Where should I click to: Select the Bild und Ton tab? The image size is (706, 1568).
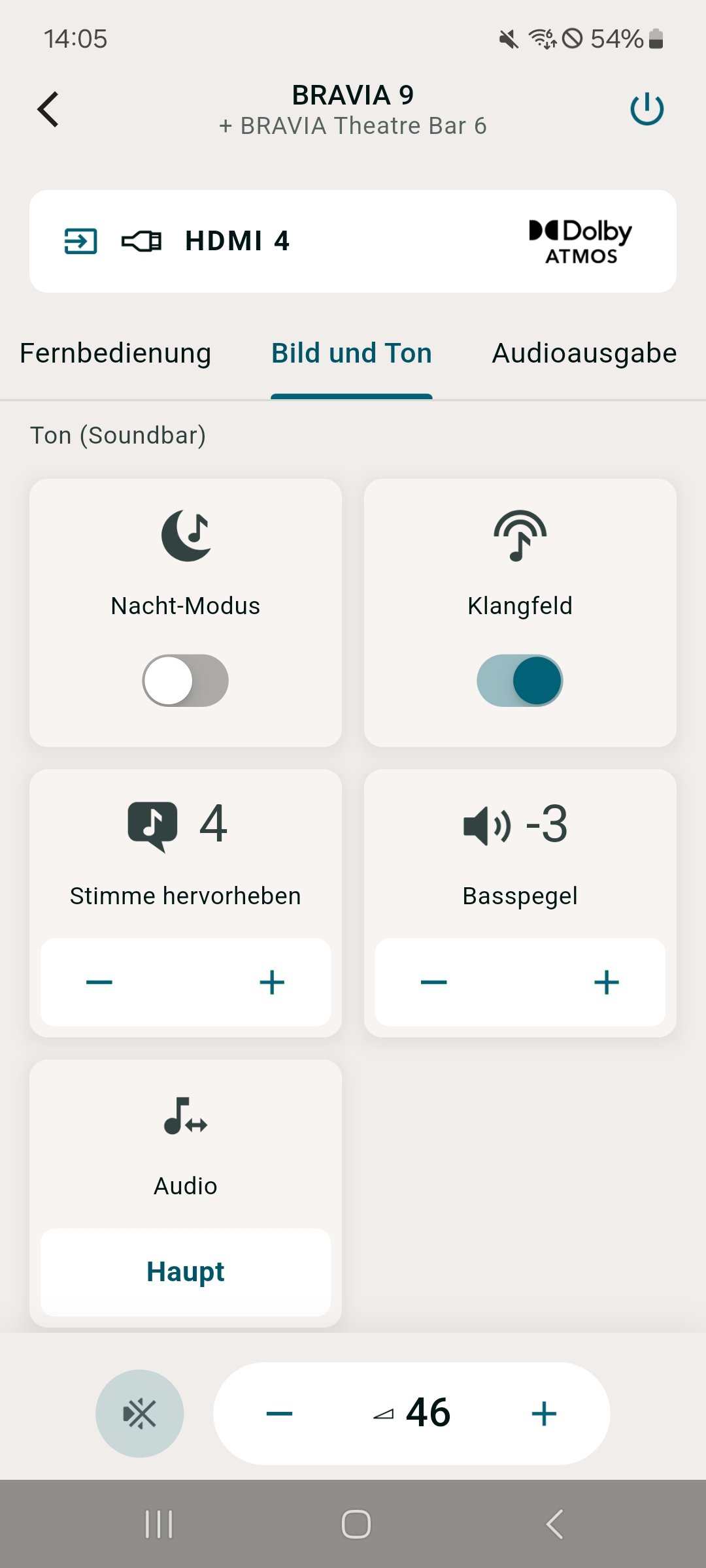pos(352,353)
